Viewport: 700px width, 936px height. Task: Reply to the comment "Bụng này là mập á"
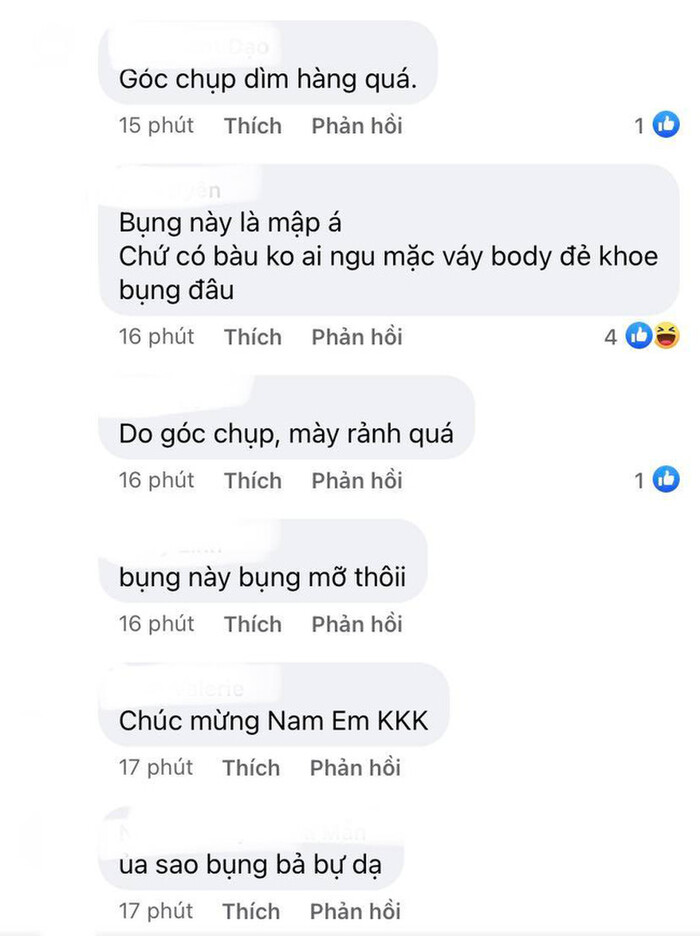[357, 337]
